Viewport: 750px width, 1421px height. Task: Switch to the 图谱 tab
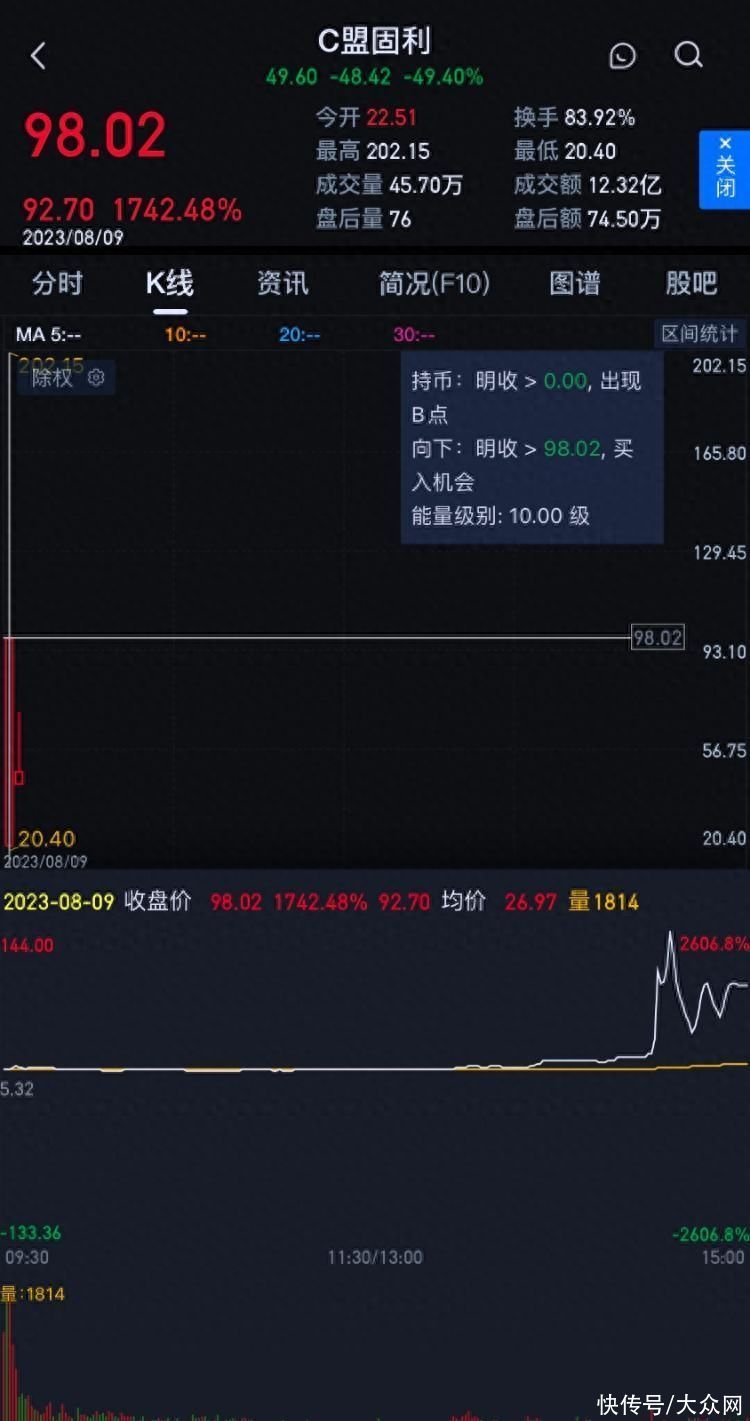click(574, 283)
